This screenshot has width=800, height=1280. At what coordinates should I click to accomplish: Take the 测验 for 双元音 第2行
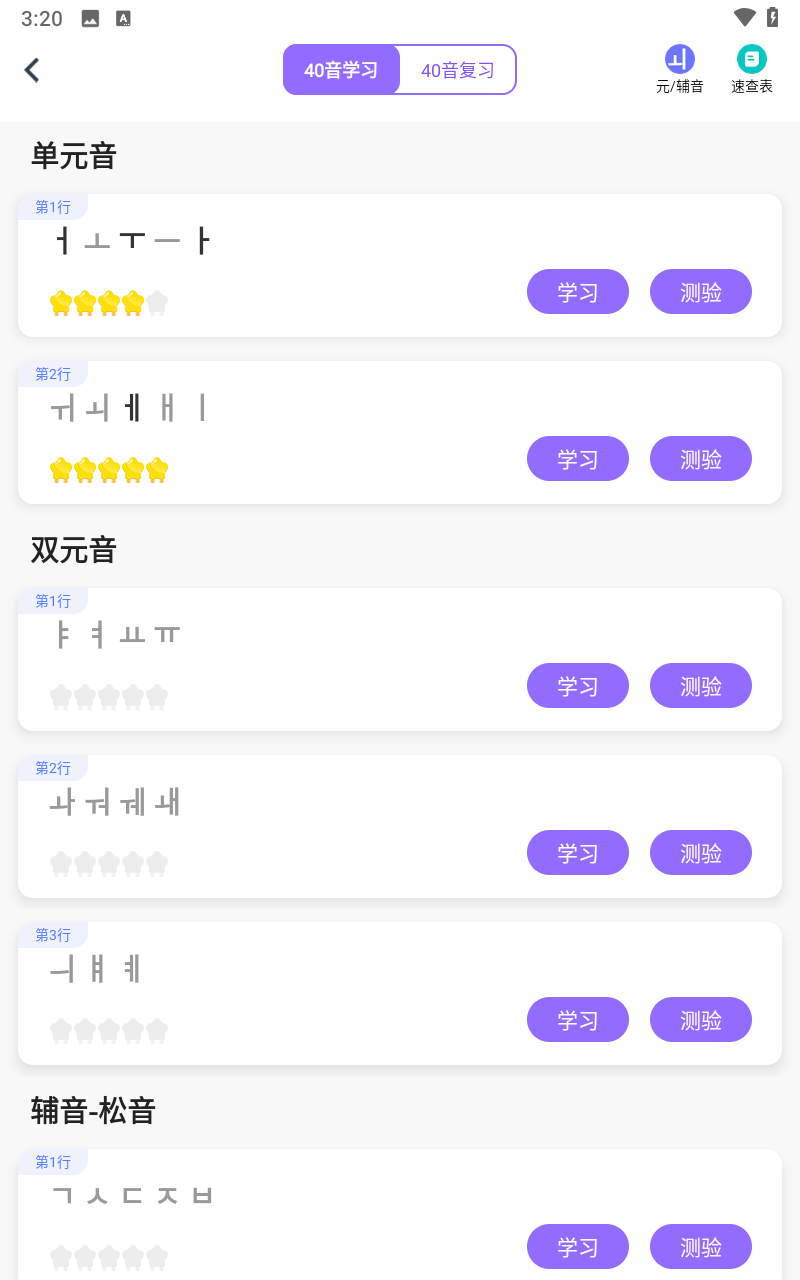click(x=700, y=852)
